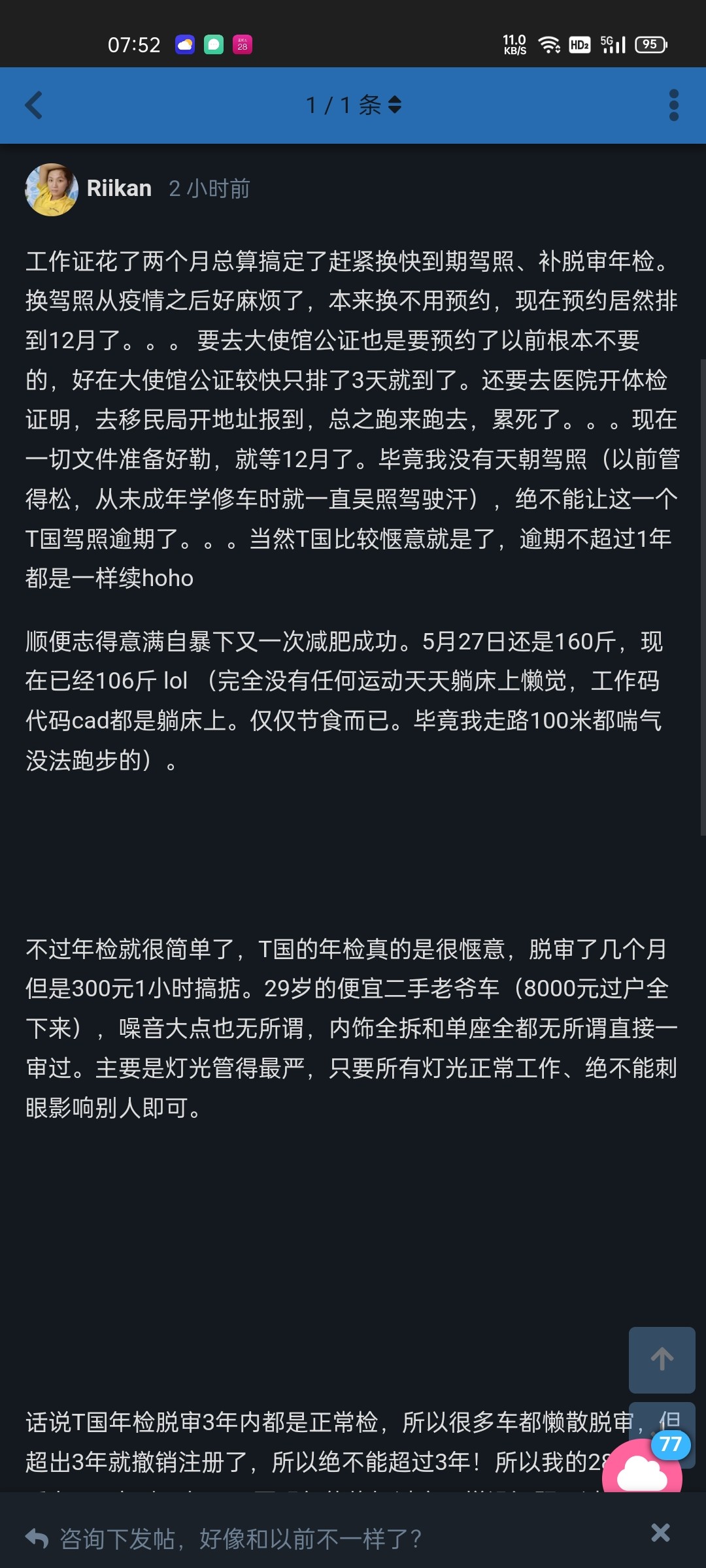Image resolution: width=706 pixels, height=1568 pixels.
Task: Open the floating cloud bubble with 77
Action: coord(644,1468)
